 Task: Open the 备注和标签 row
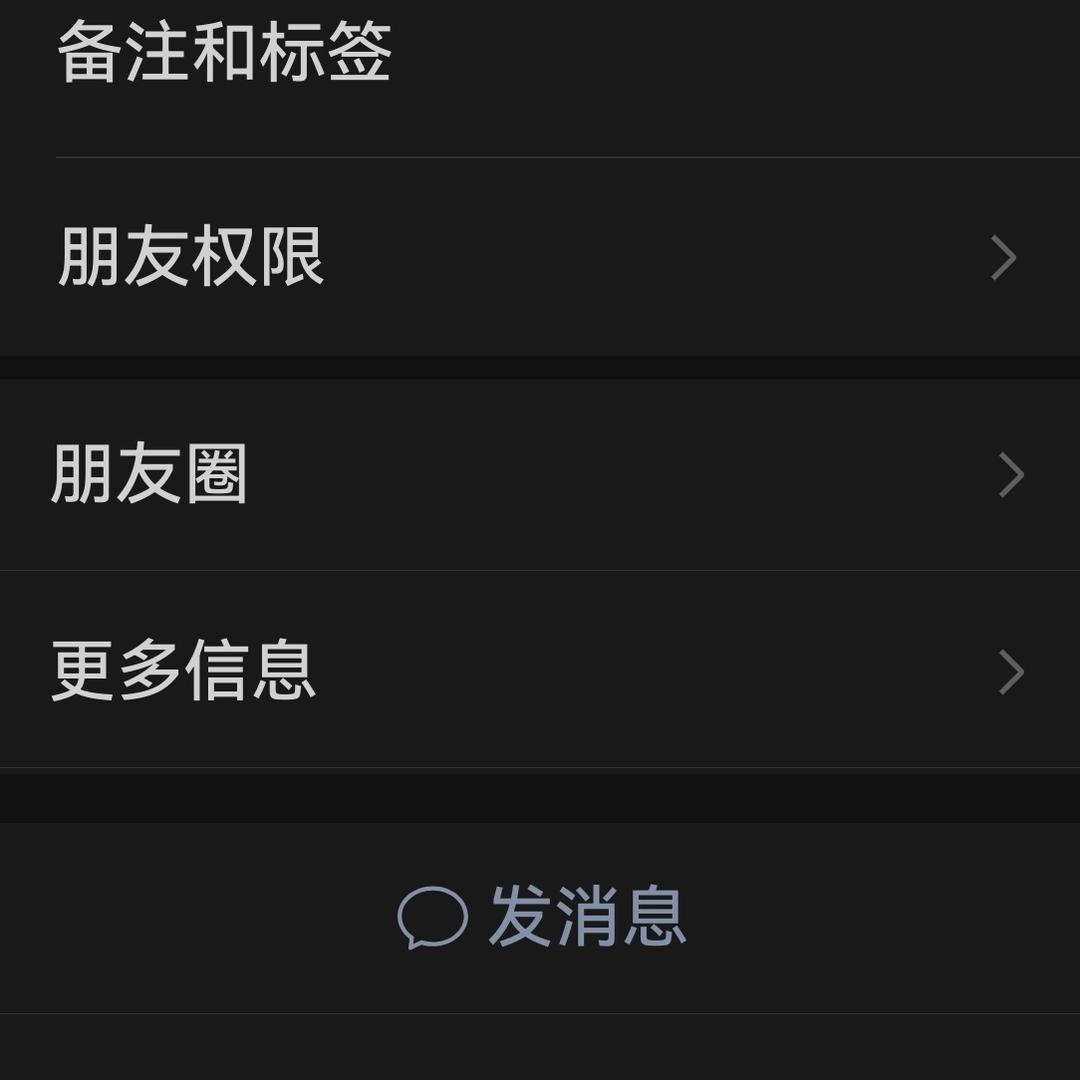tap(224, 55)
